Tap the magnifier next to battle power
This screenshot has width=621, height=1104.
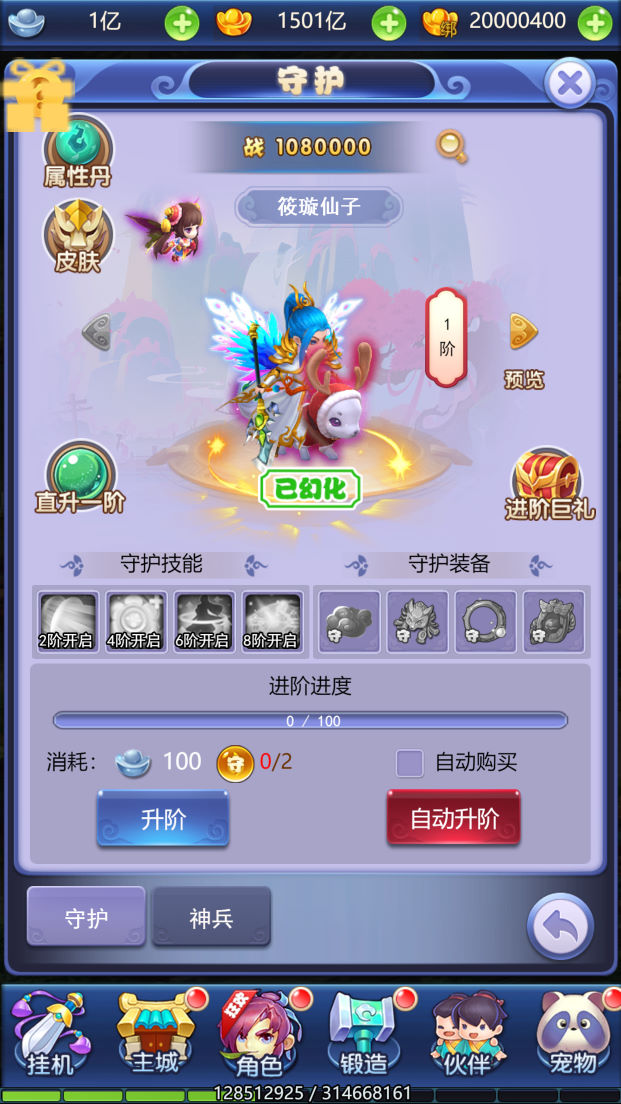(x=452, y=147)
